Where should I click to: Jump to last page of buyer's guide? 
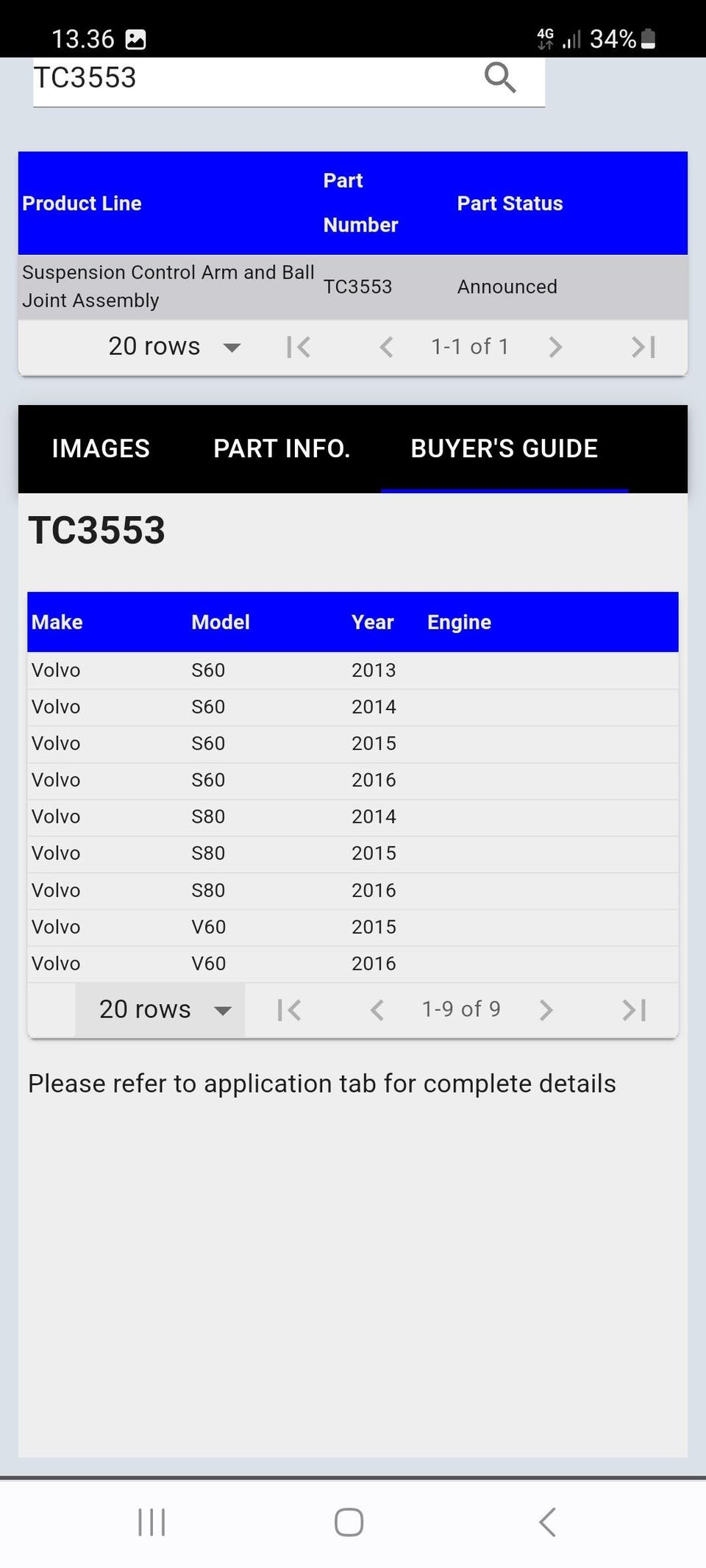(634, 1010)
